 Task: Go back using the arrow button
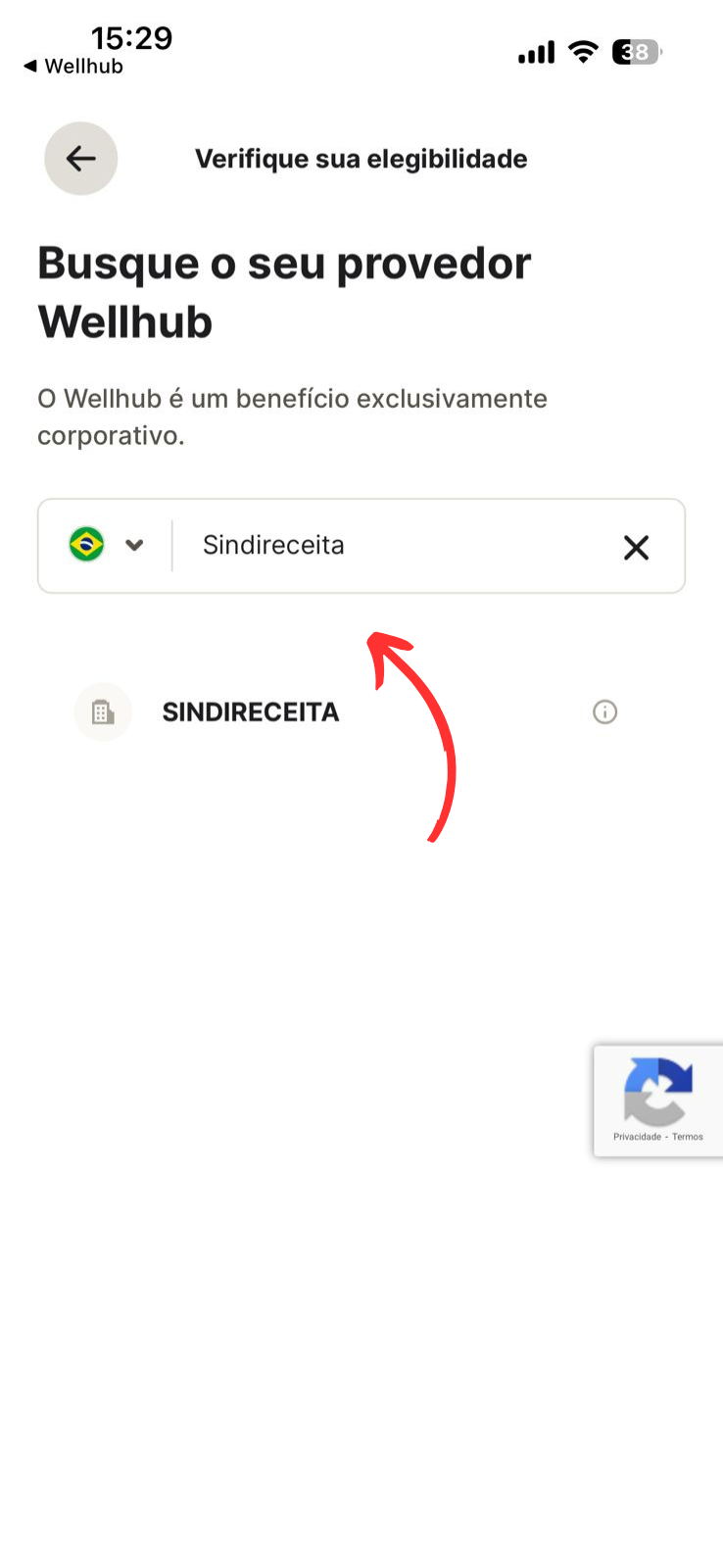pyautogui.click(x=80, y=159)
